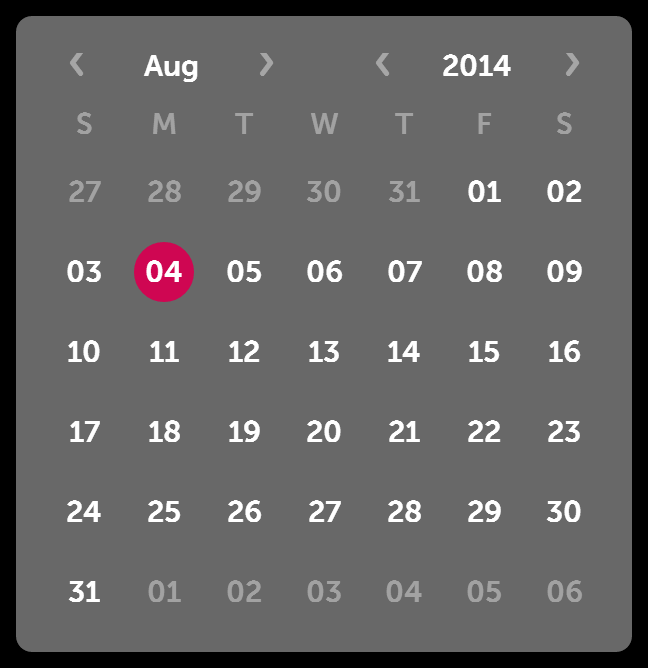Go to the previous month
The width and height of the screenshot is (648, 668).
[77, 65]
